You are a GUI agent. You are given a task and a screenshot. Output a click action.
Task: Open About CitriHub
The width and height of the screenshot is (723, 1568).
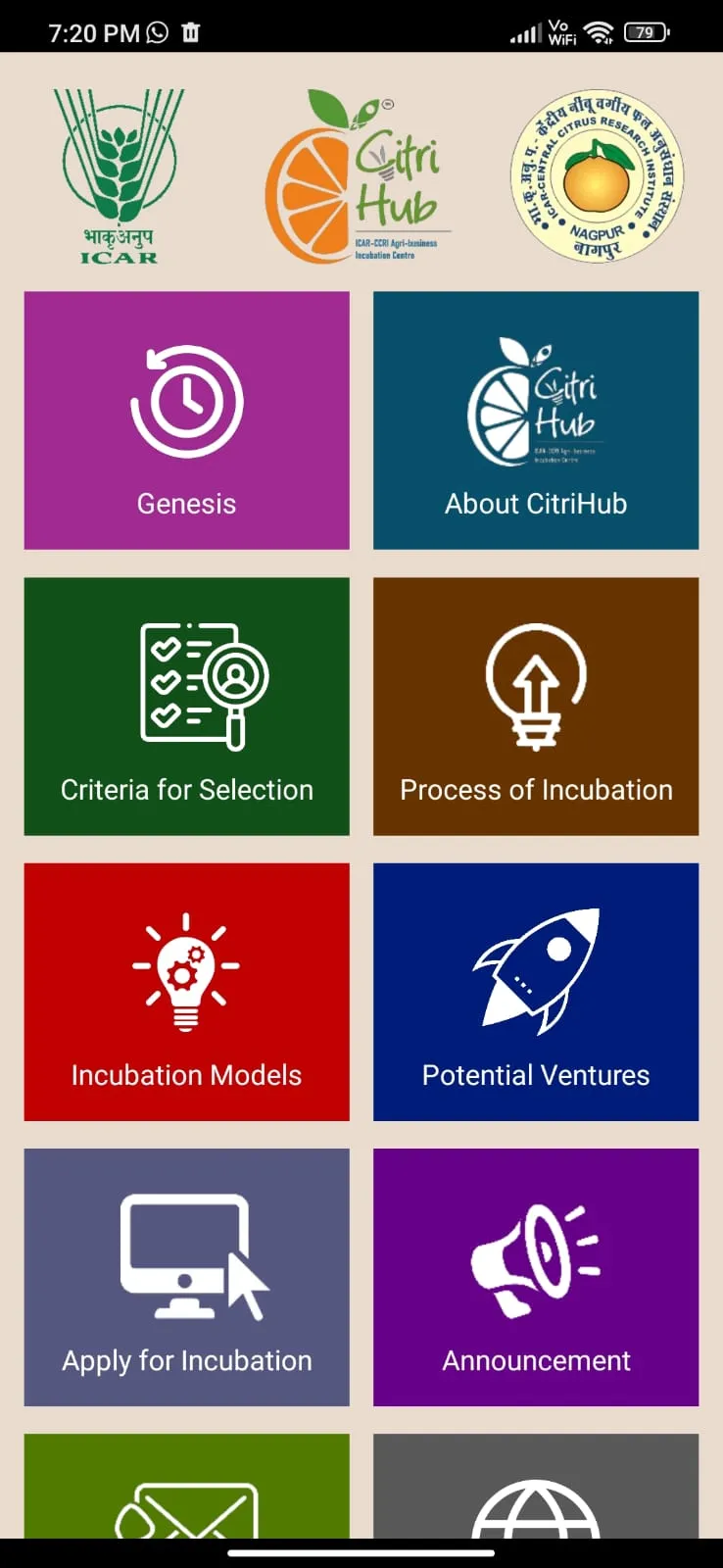coord(536,419)
